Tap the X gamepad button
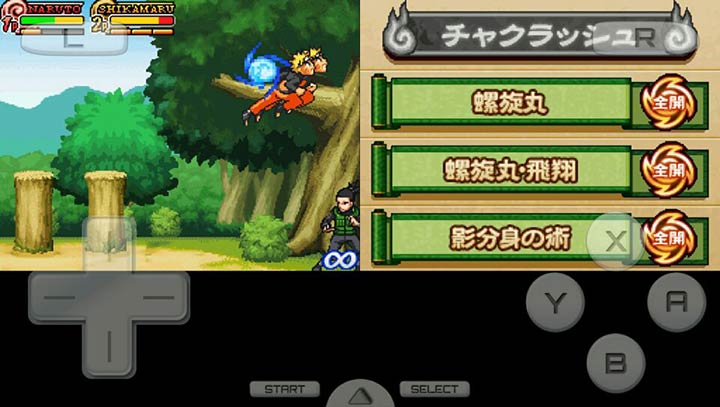The image size is (720, 407). (x=616, y=241)
